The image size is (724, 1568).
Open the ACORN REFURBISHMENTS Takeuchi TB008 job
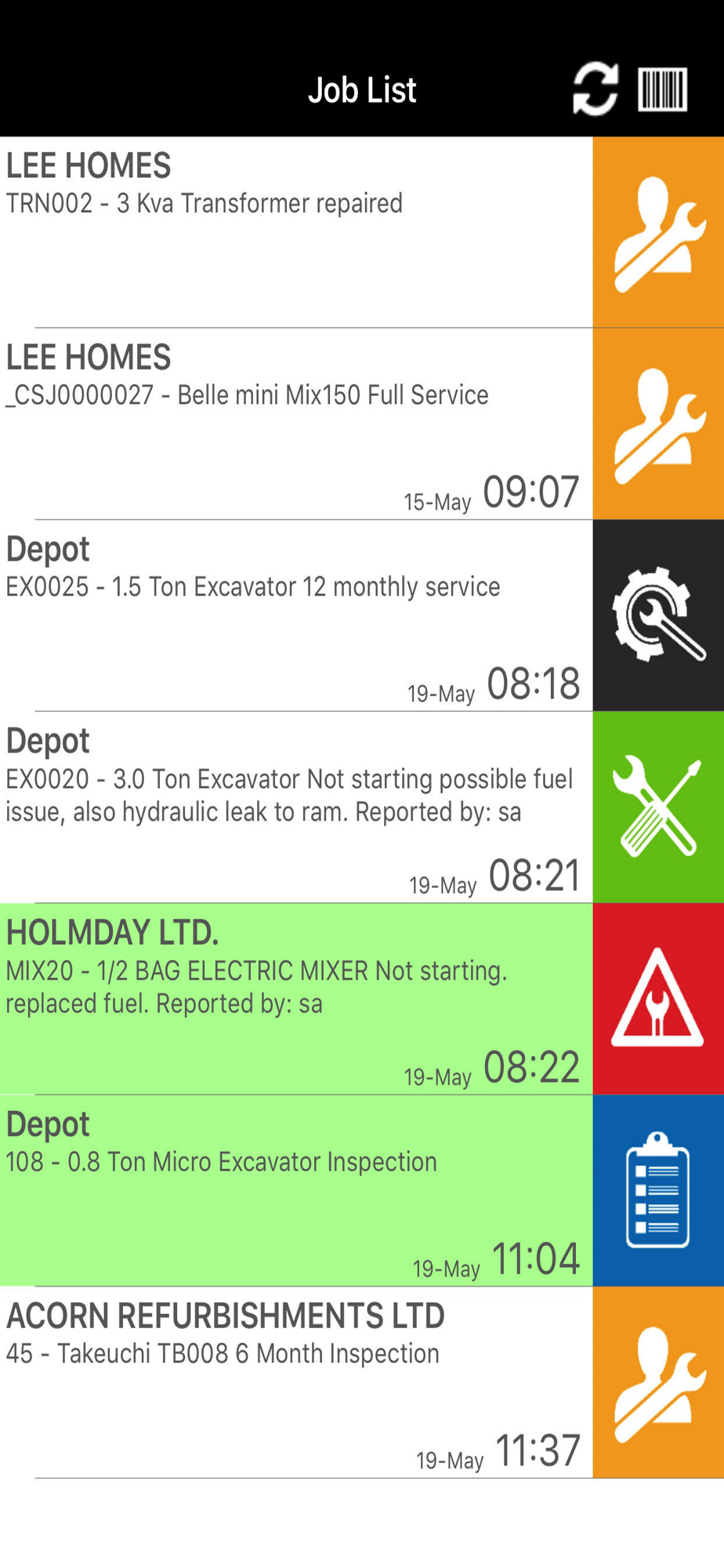296,1382
